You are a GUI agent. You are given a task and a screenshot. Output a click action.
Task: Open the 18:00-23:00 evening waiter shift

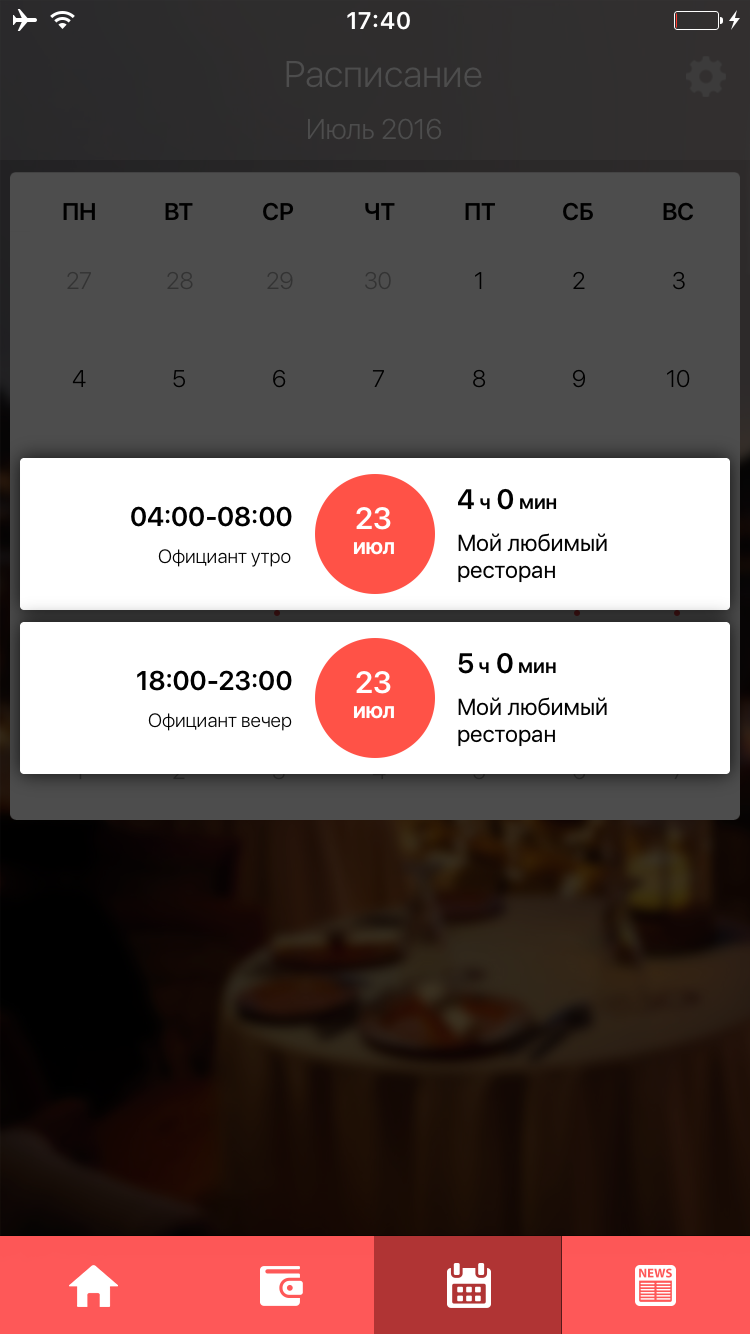point(375,698)
